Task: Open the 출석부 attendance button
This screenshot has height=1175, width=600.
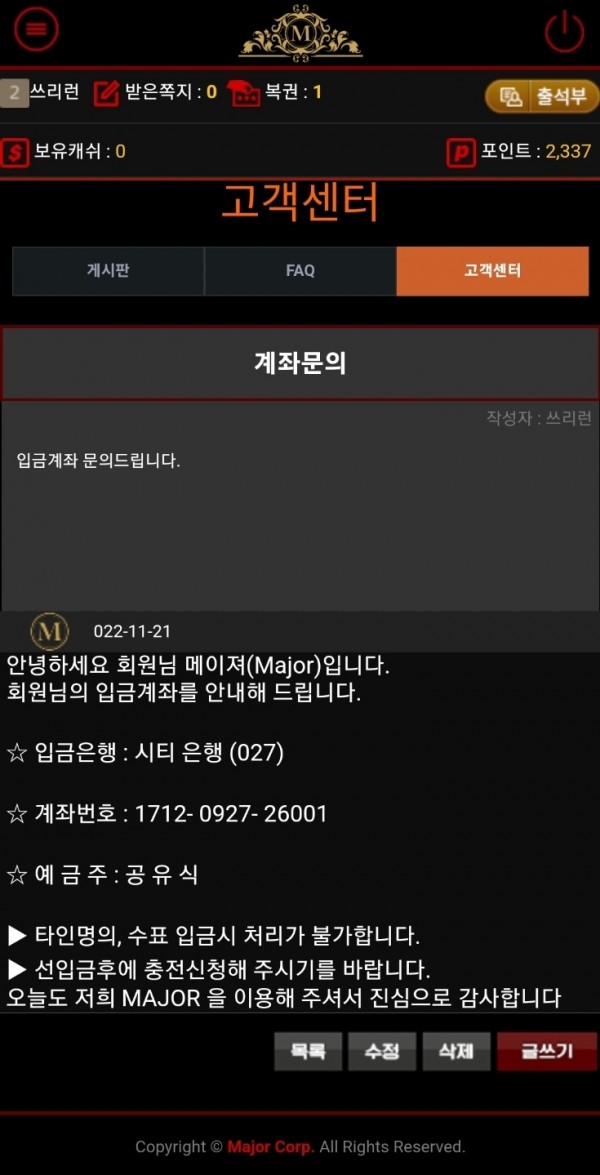Action: (x=541, y=96)
